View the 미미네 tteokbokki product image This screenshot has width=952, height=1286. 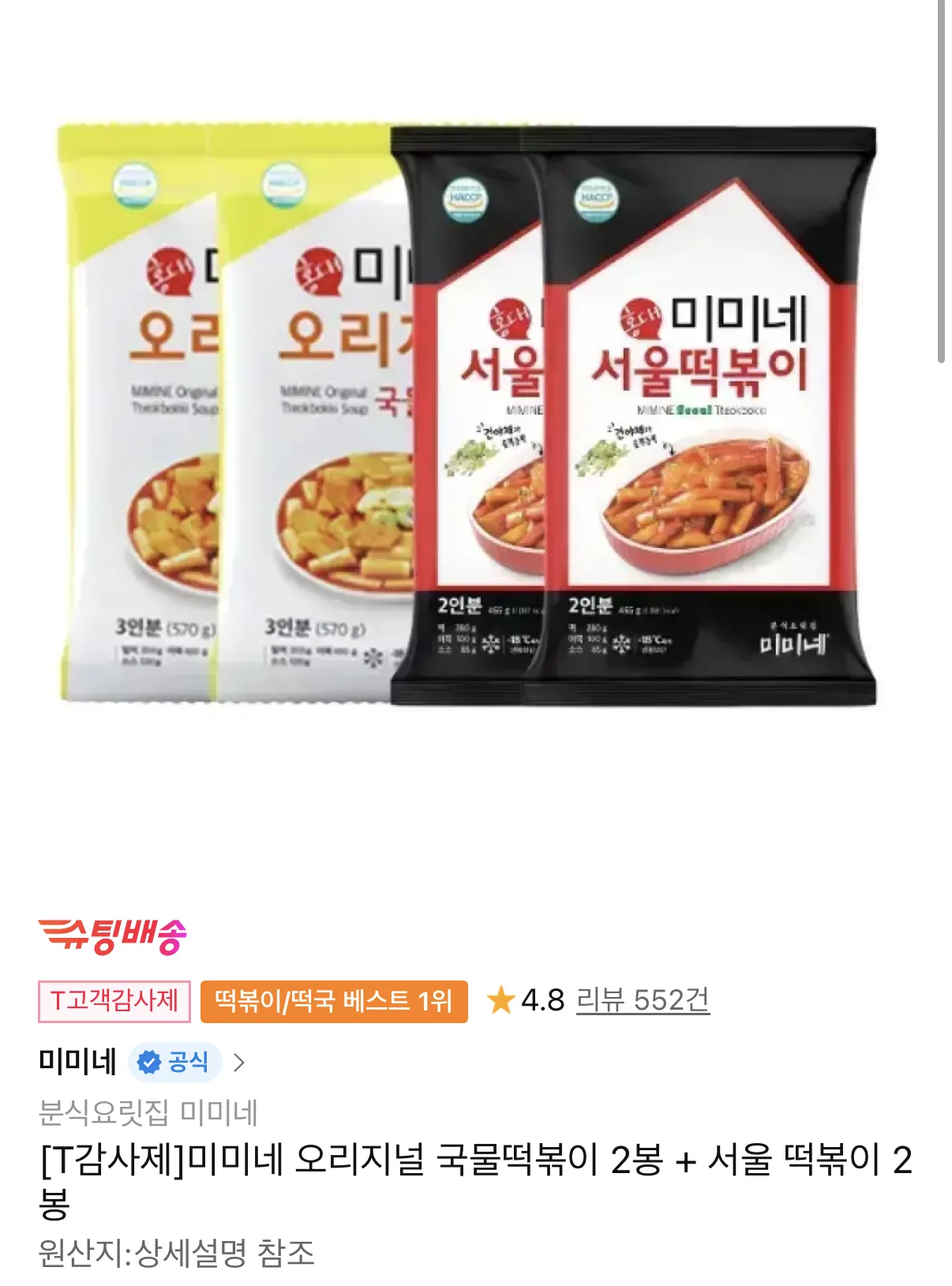coord(467,414)
